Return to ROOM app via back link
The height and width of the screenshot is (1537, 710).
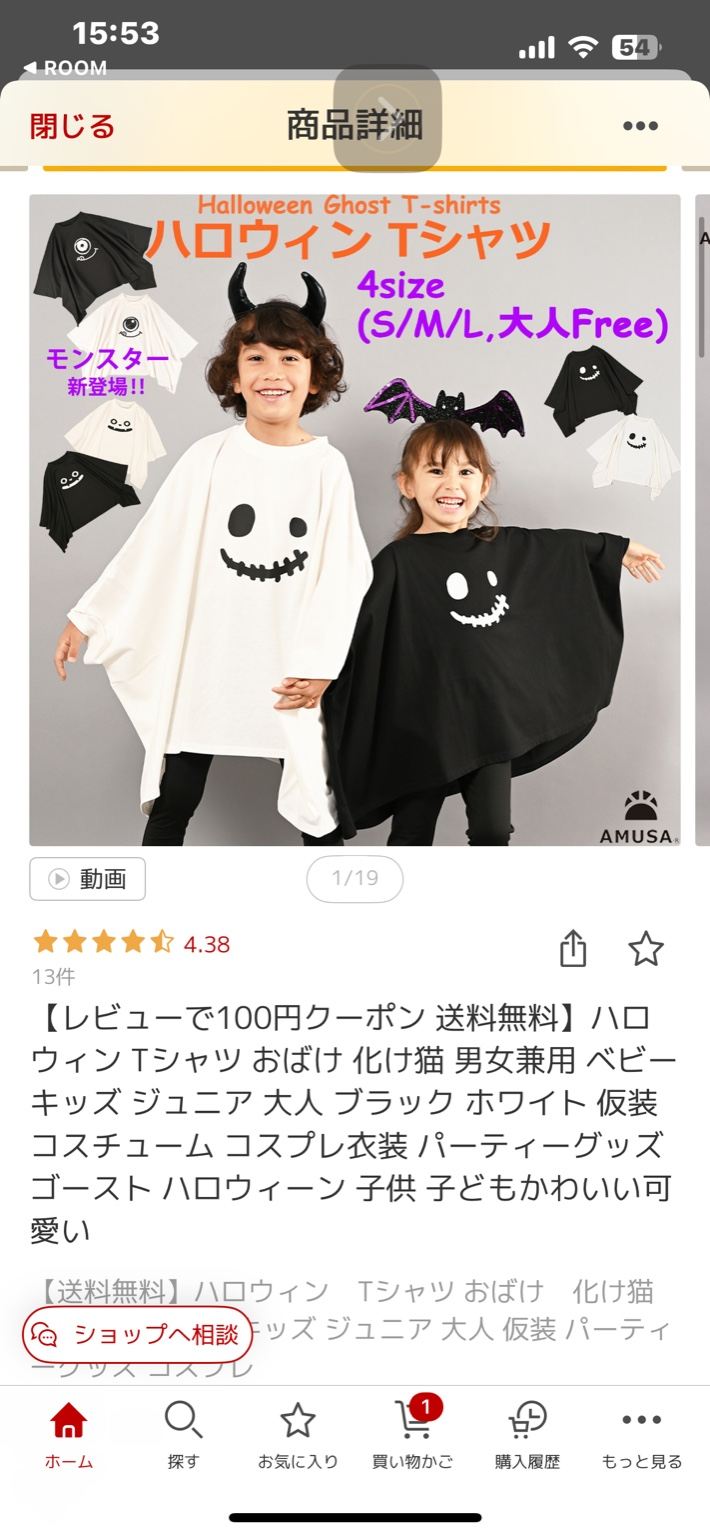pos(65,68)
